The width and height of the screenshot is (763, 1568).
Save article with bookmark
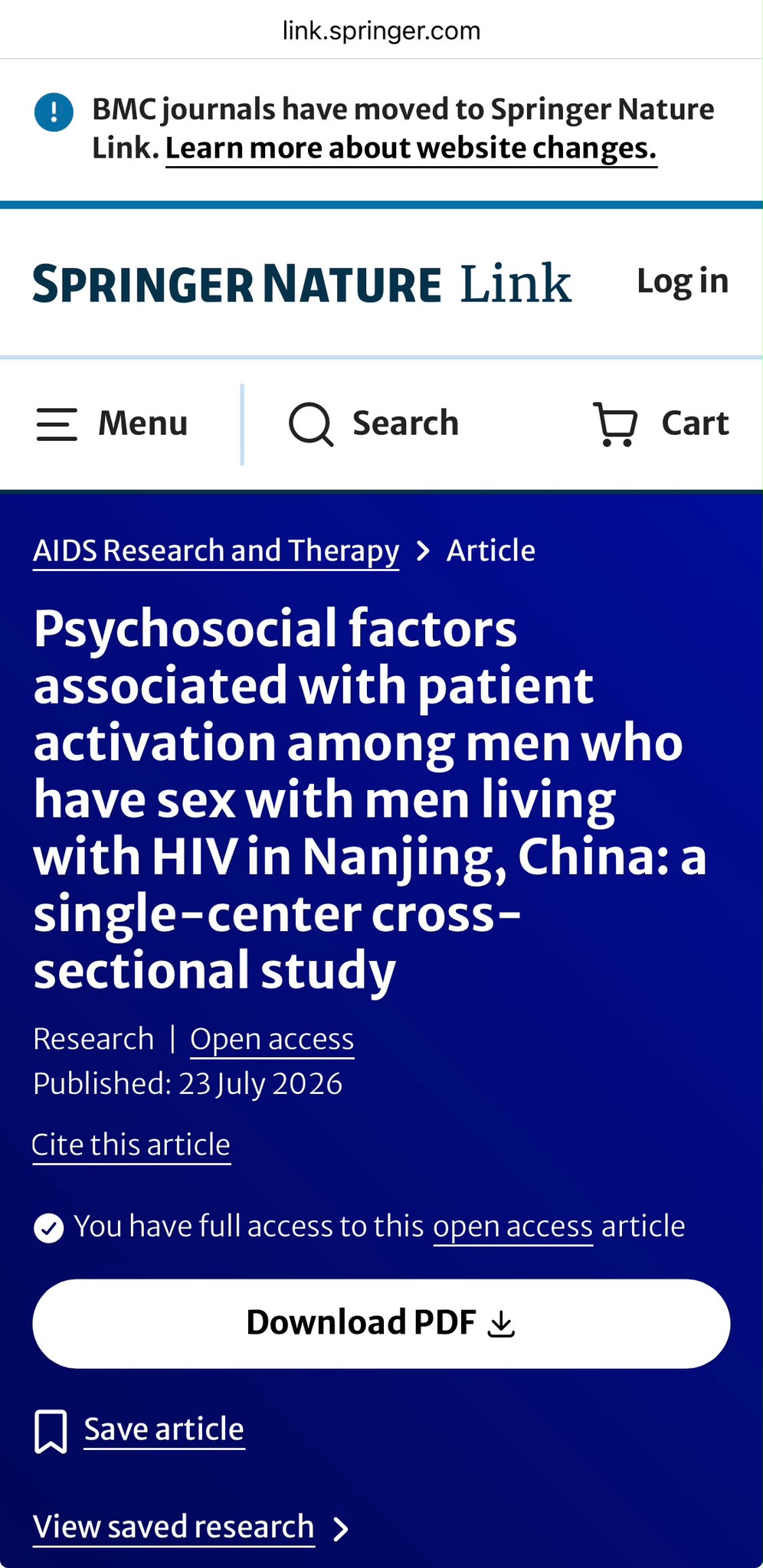coord(139,1430)
